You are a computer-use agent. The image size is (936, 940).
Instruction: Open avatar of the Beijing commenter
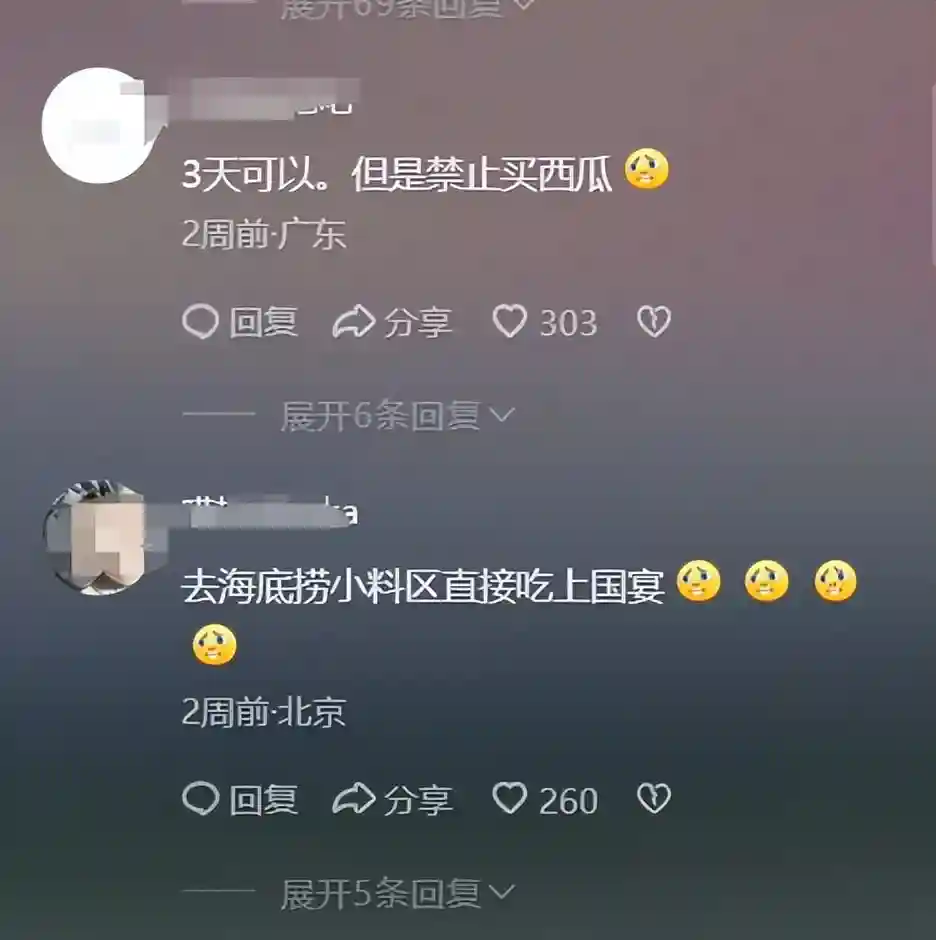[96, 538]
